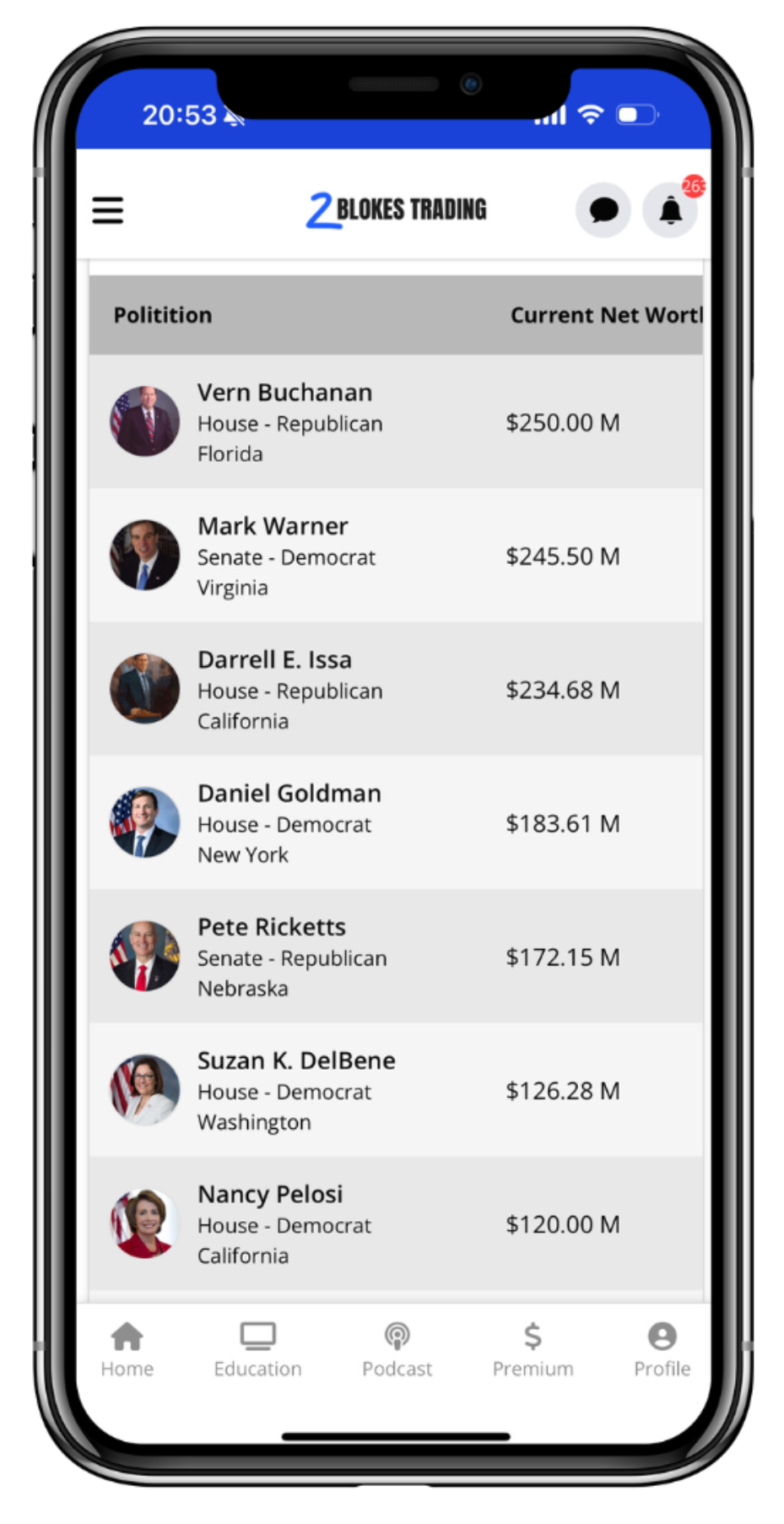
Task: Open Nancy Pelosi's profile row
Action: (395, 1223)
